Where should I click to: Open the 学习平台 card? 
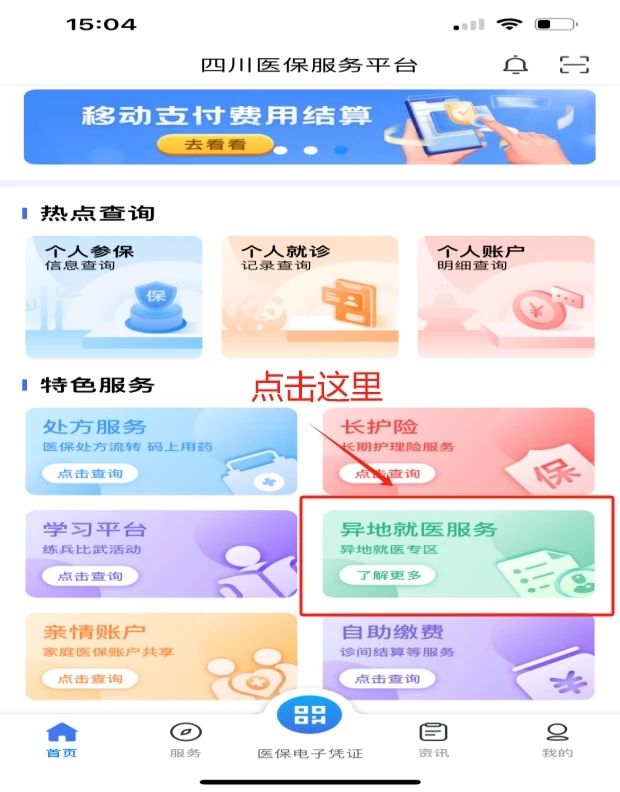click(161, 553)
